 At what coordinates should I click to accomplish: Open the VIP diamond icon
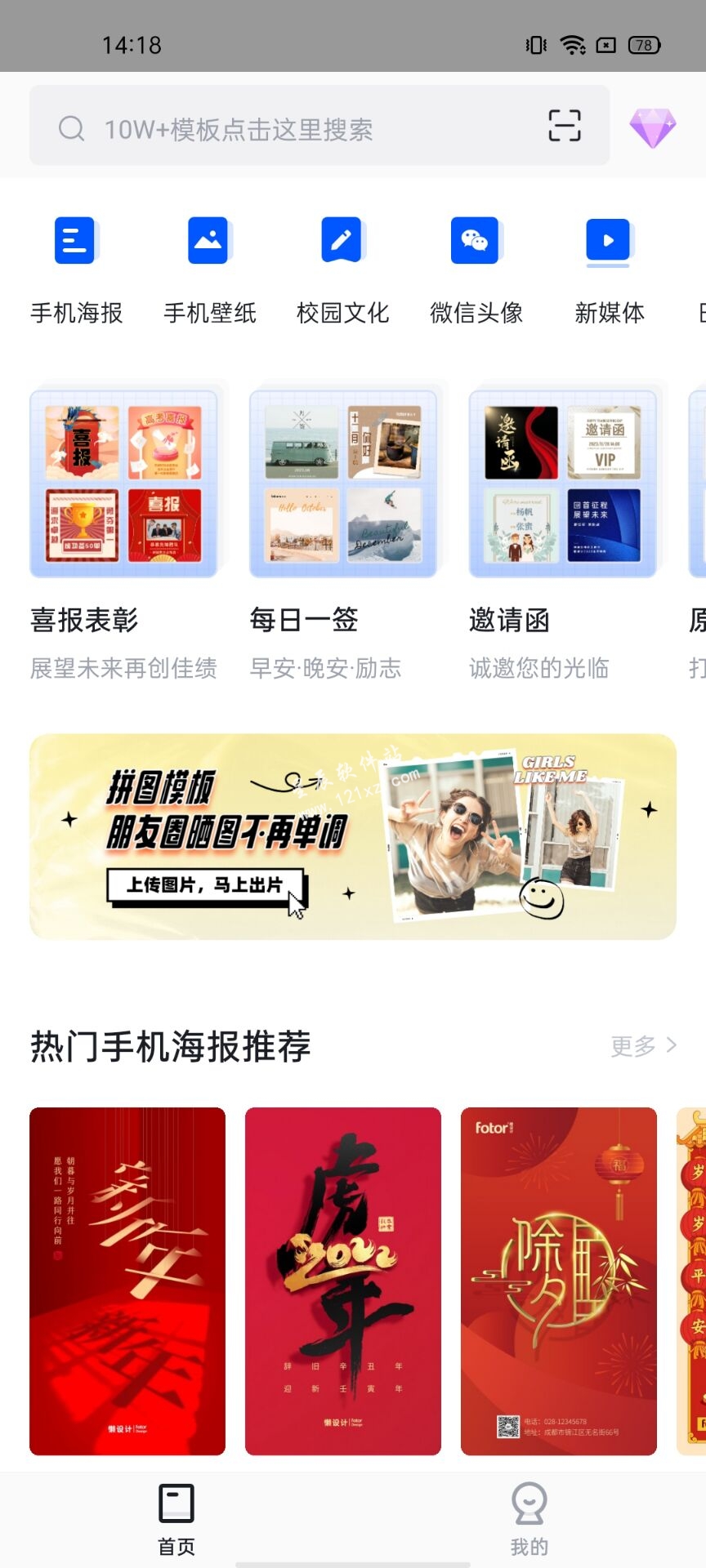[x=652, y=127]
